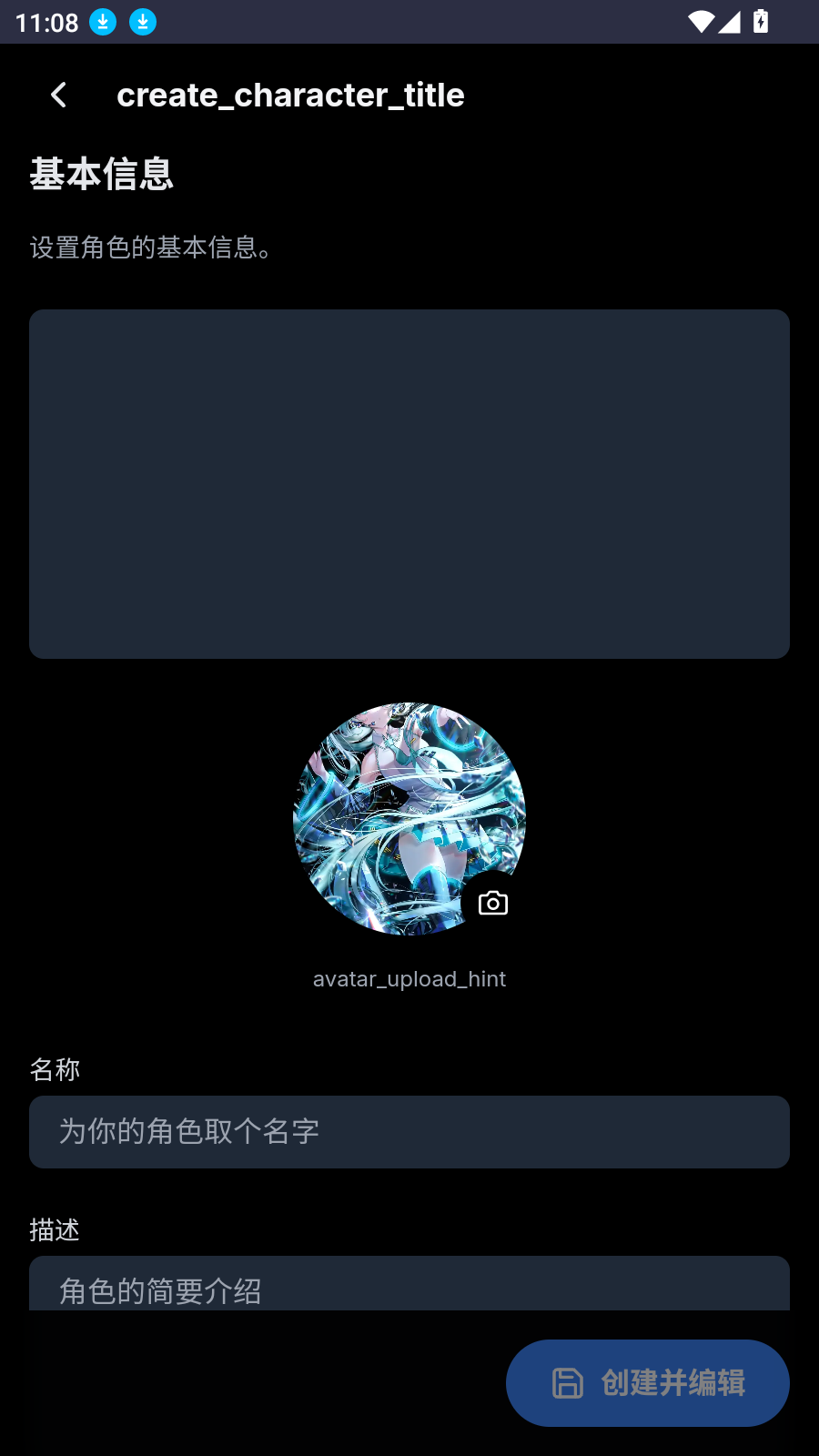
Task: Click the 名称 field label
Action: pos(53,1069)
